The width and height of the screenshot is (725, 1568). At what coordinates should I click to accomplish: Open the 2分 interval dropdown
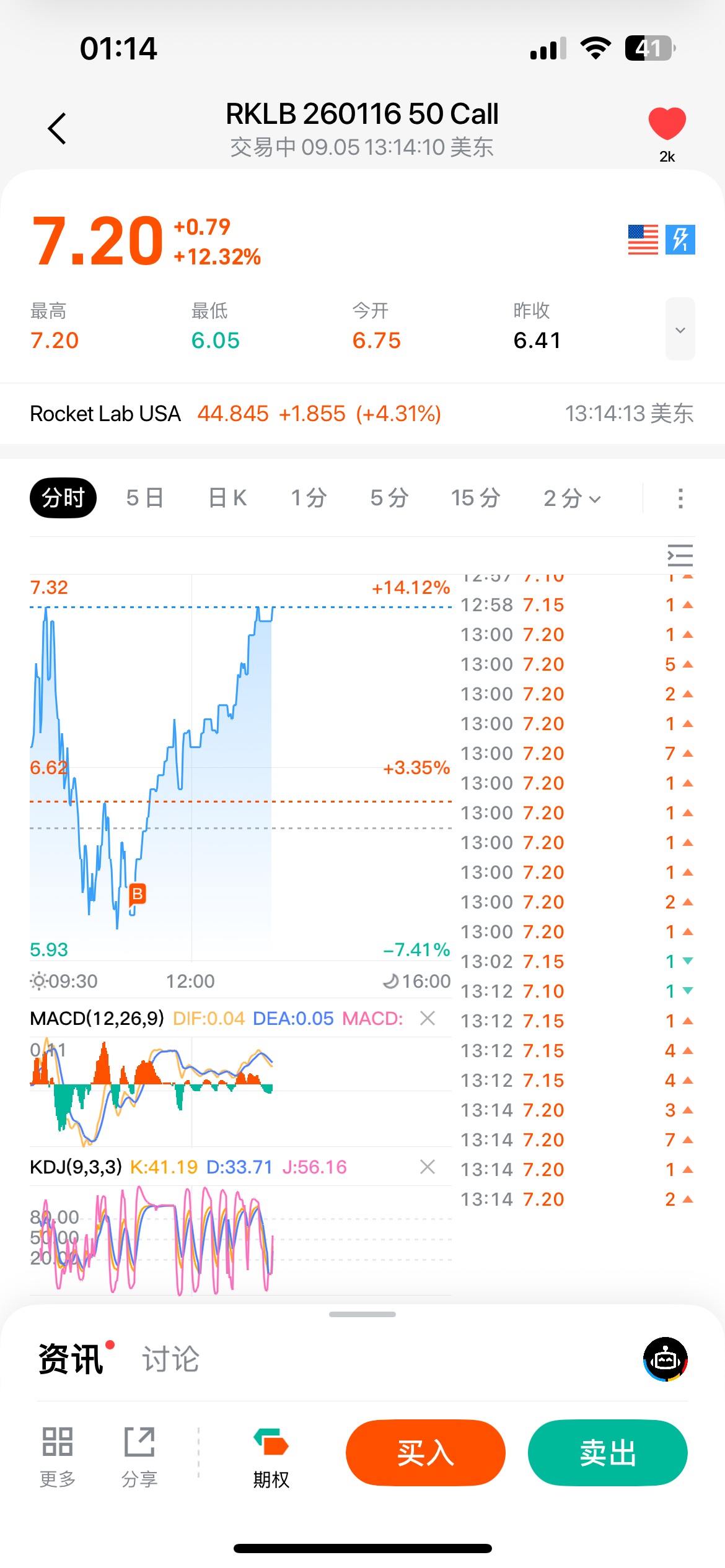pos(571,498)
